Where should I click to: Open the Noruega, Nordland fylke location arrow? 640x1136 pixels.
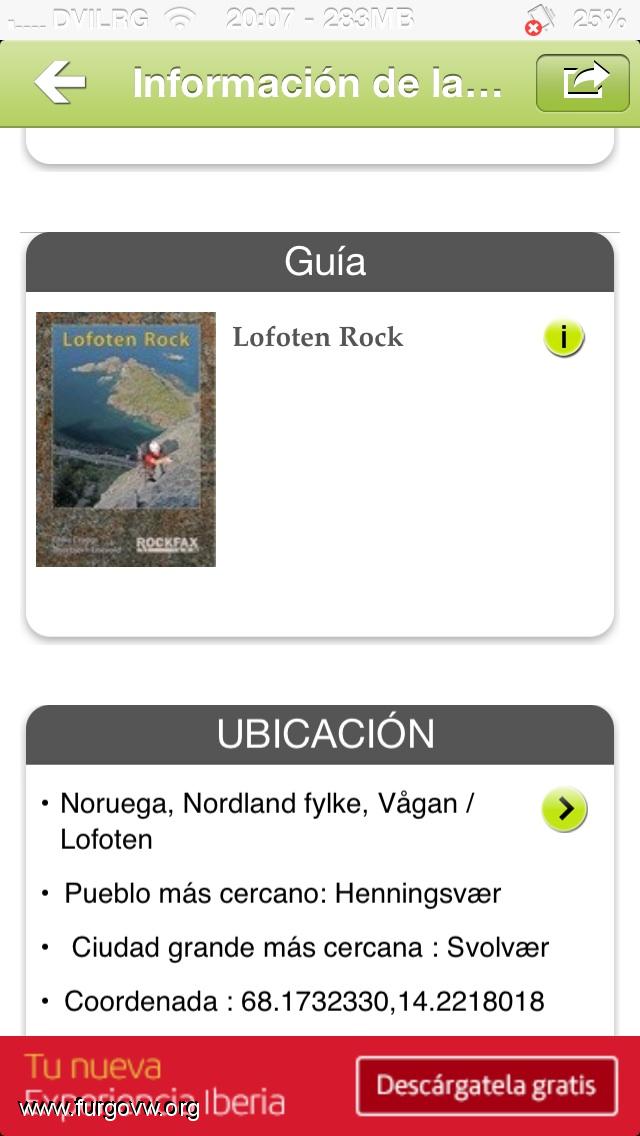click(x=564, y=809)
